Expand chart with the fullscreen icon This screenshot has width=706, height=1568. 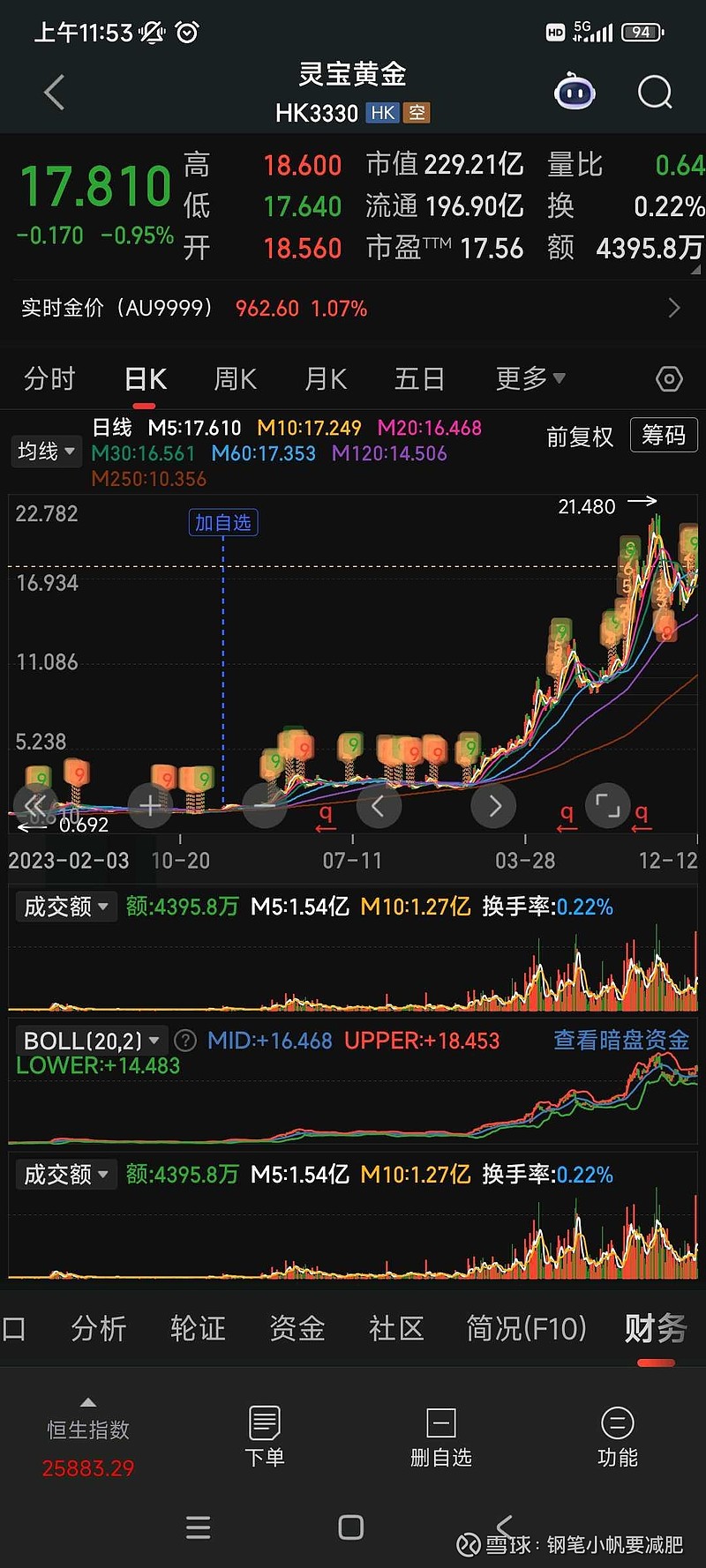point(608,805)
